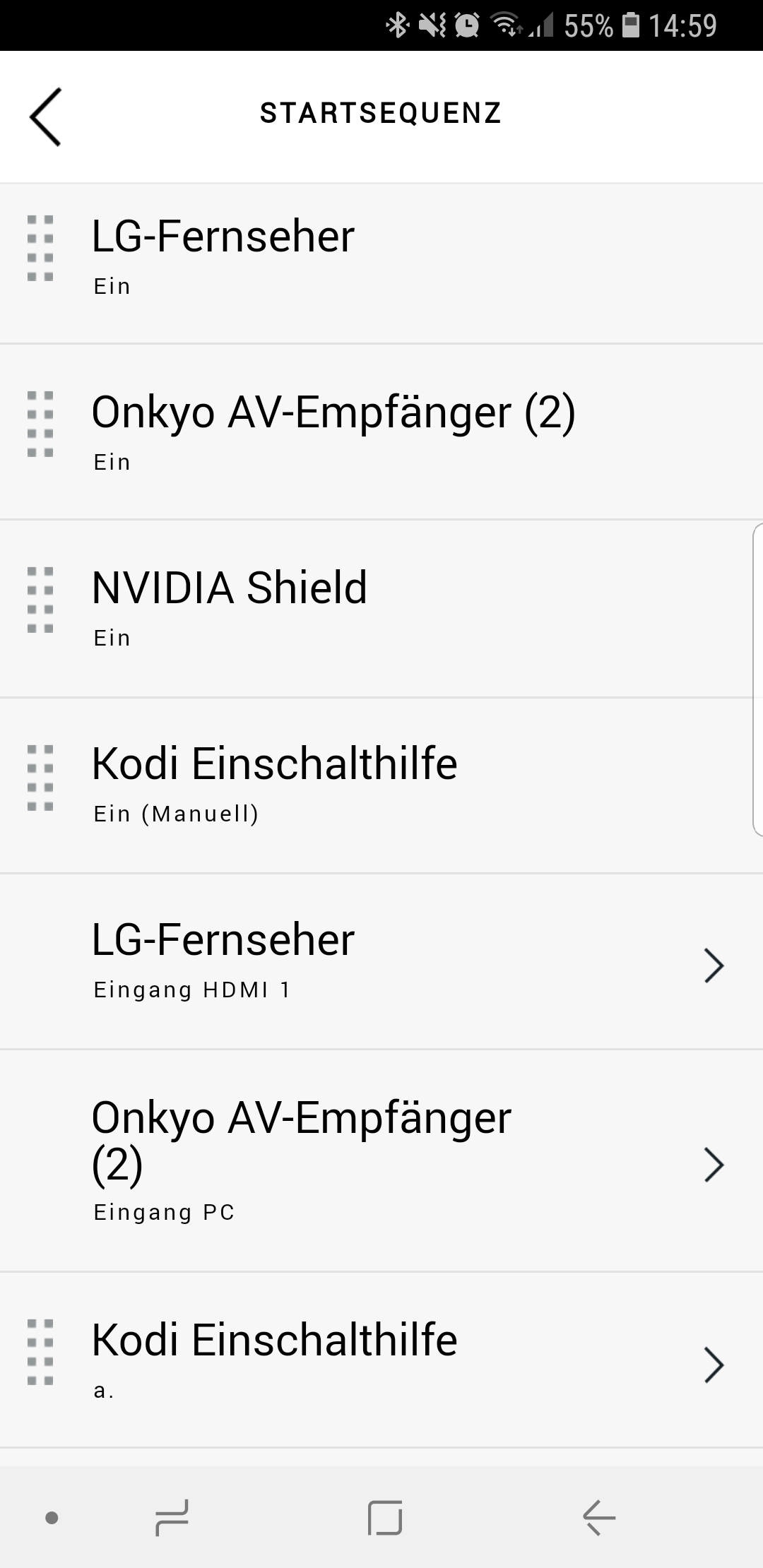Go back from the Startsequenz screen
This screenshot has width=763, height=1568.
[46, 117]
